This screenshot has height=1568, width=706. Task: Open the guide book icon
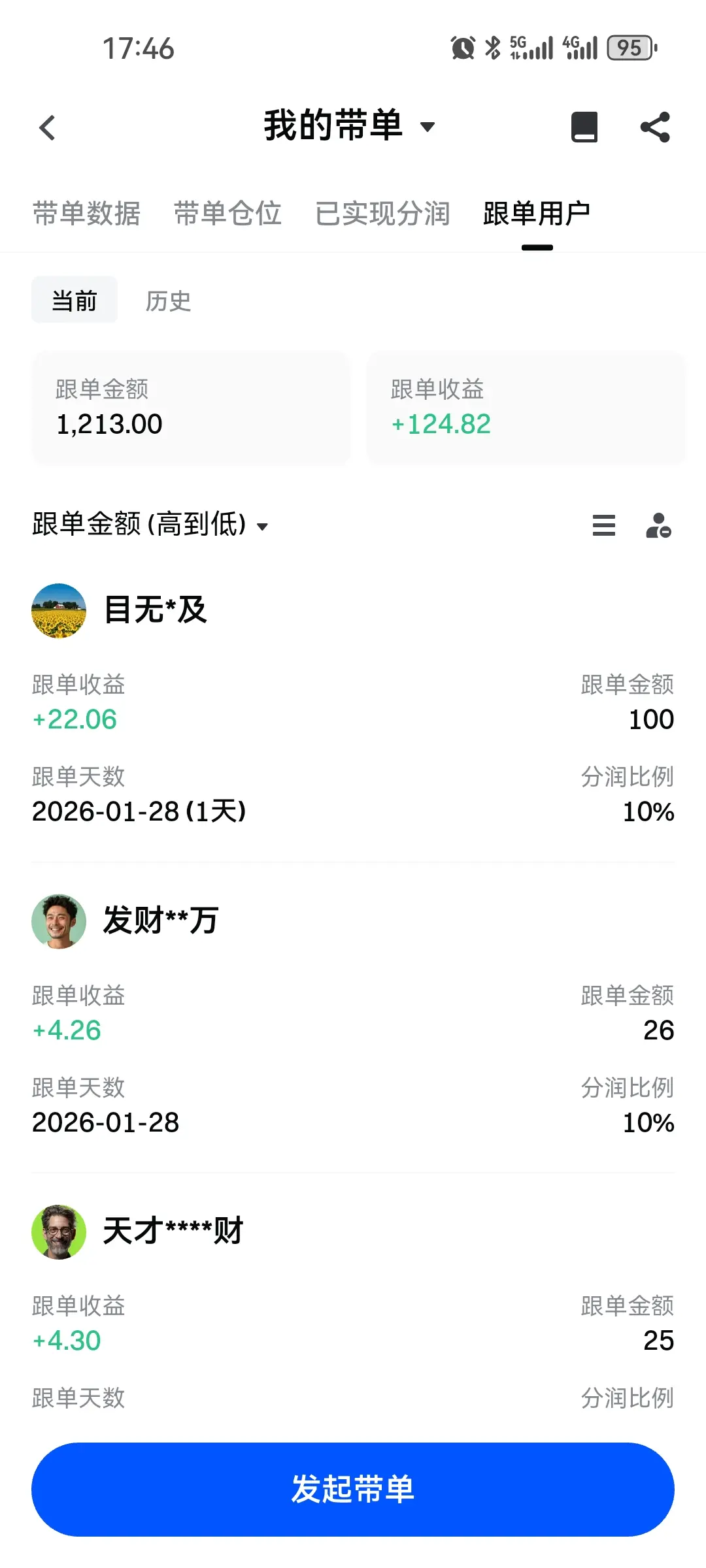coord(584,127)
